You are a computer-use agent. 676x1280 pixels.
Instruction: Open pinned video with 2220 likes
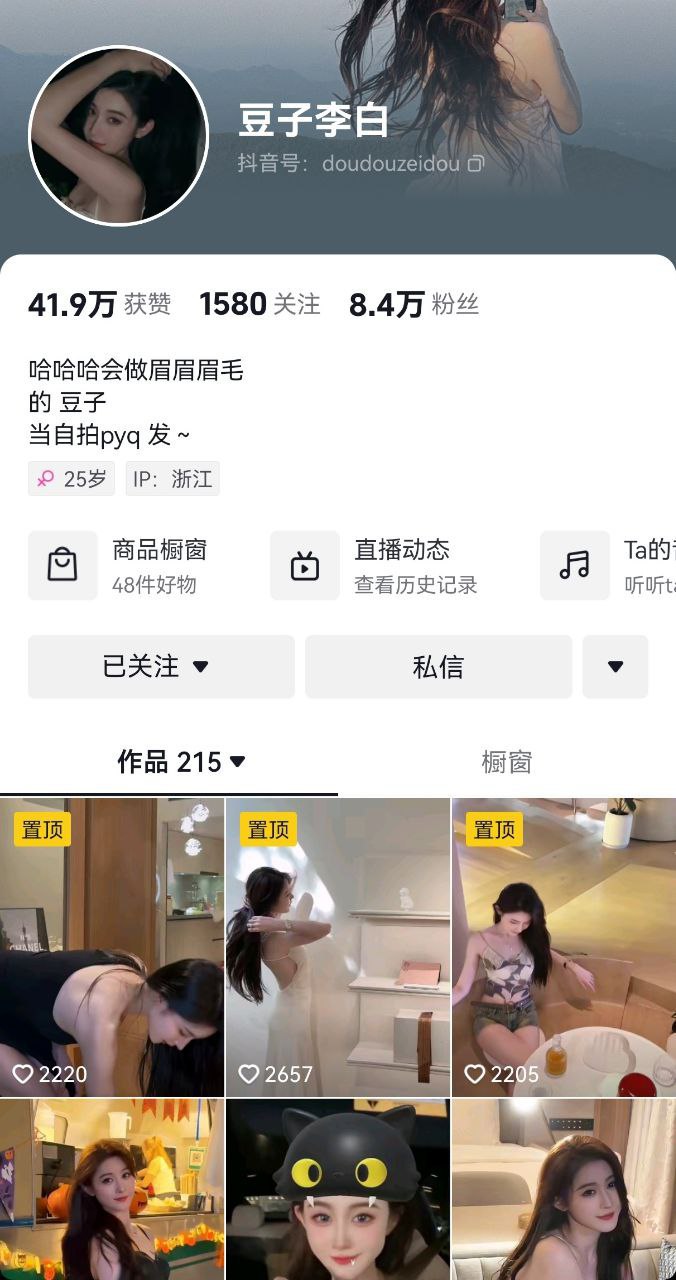click(x=112, y=947)
